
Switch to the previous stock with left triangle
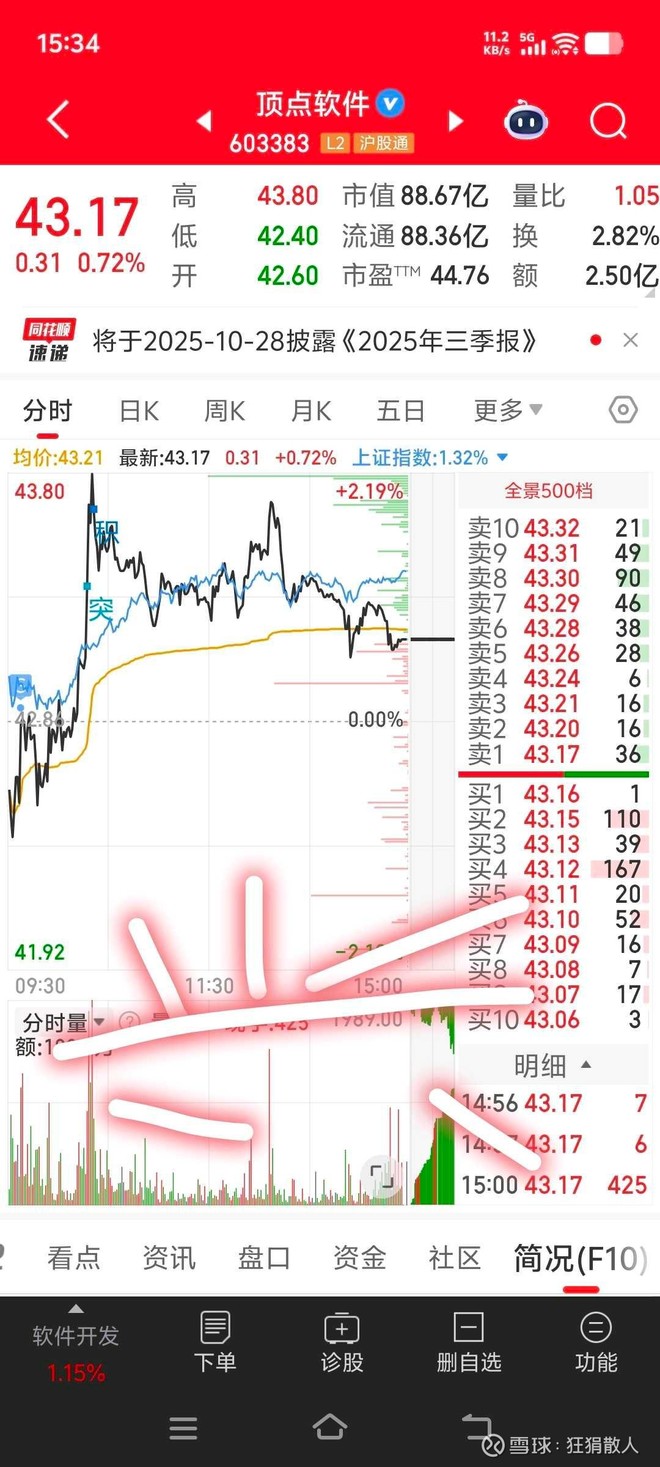204,122
